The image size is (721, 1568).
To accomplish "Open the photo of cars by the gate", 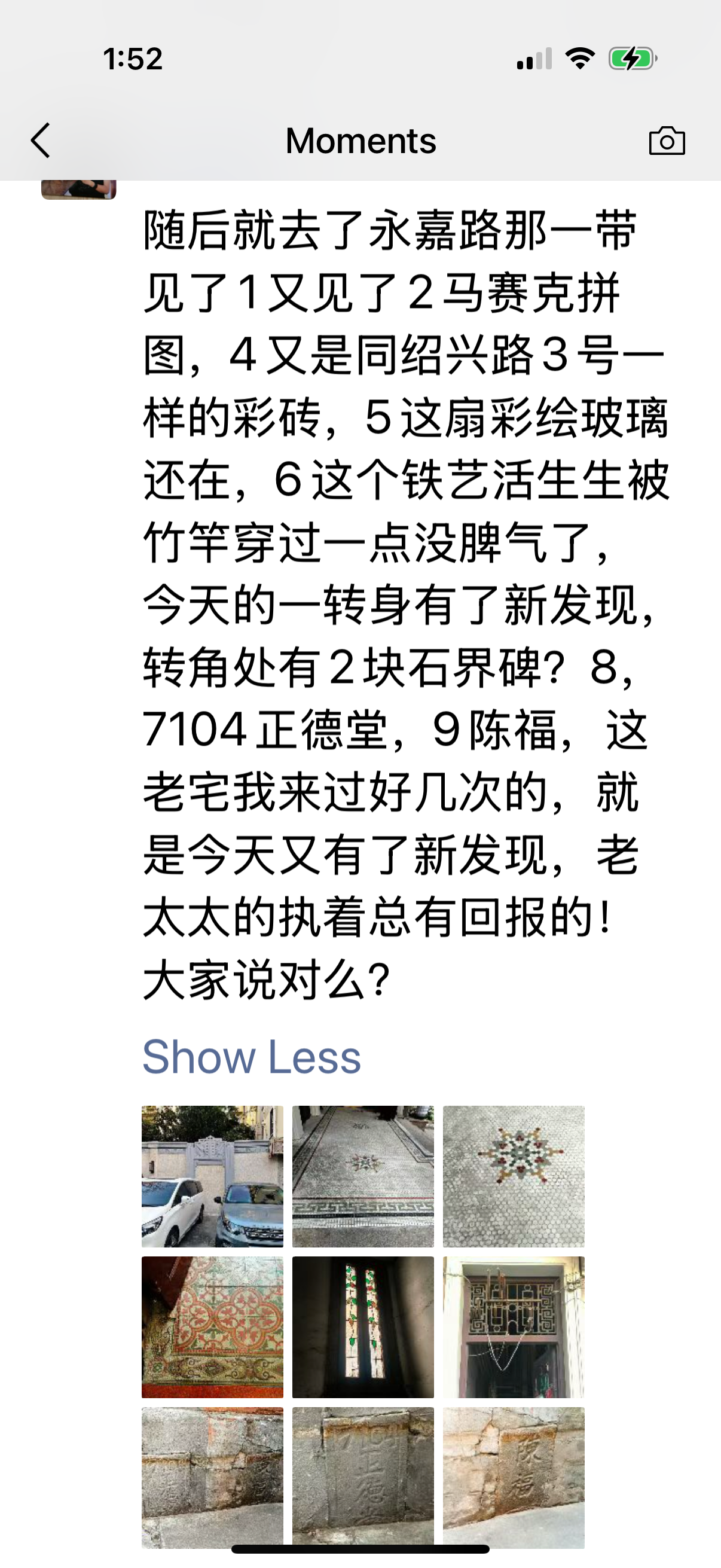I will (x=212, y=1176).
